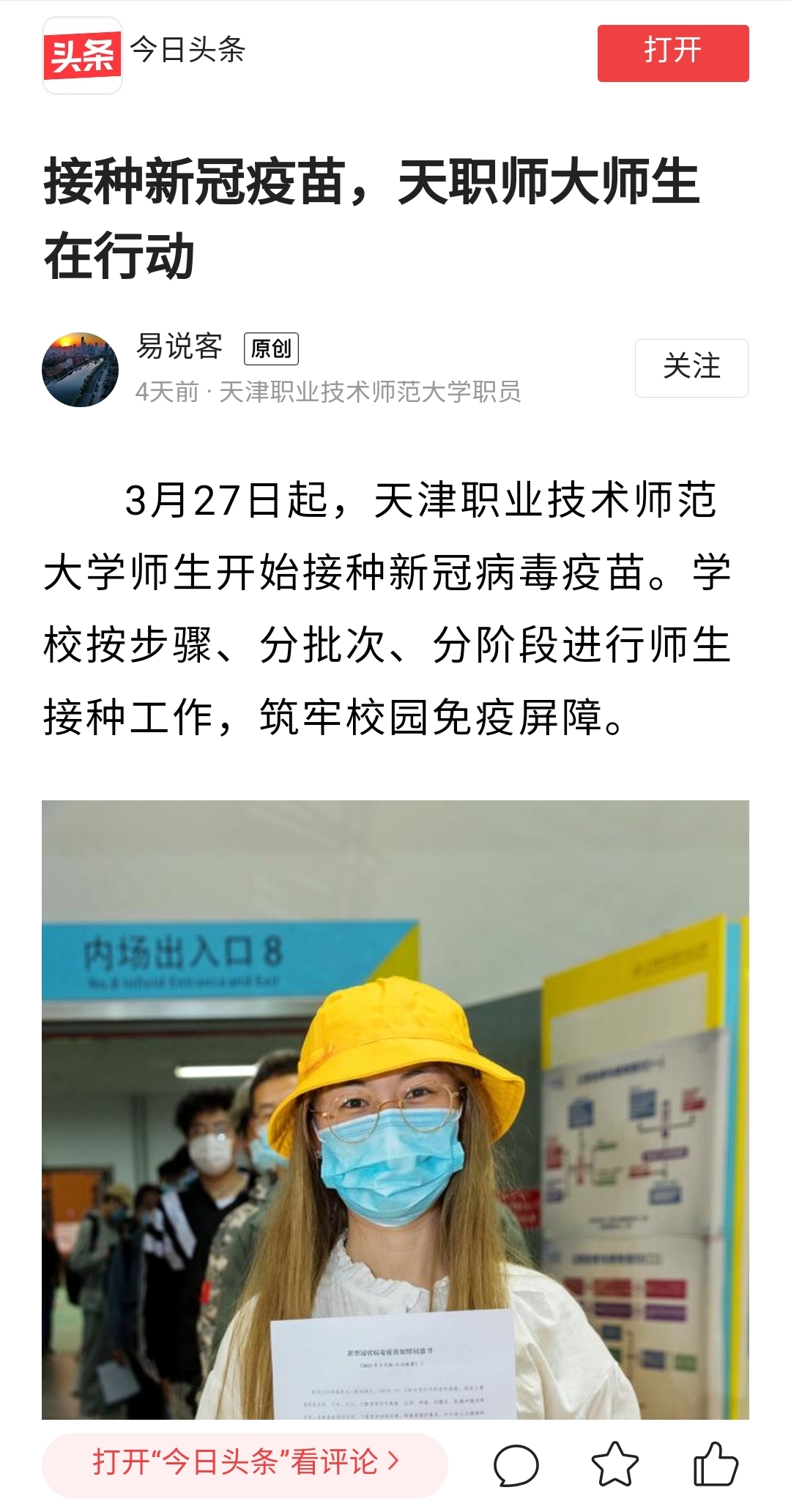Like the article with thumbs-up
The image size is (791, 1512).
715,1464
